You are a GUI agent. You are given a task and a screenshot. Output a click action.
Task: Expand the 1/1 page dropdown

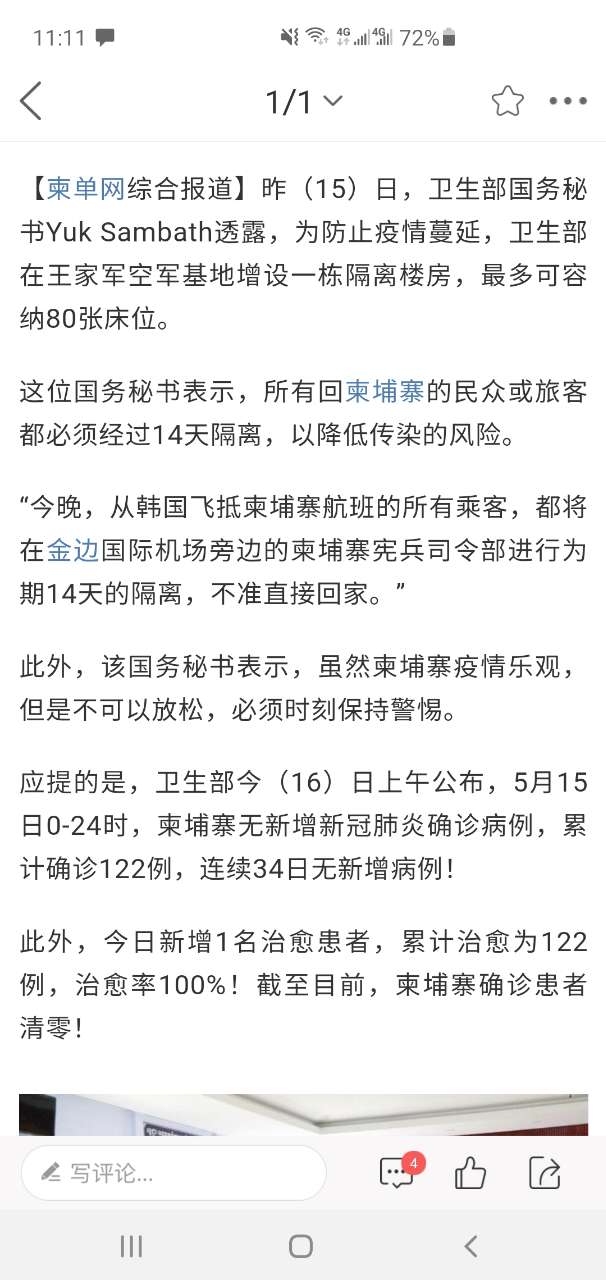coord(303,101)
